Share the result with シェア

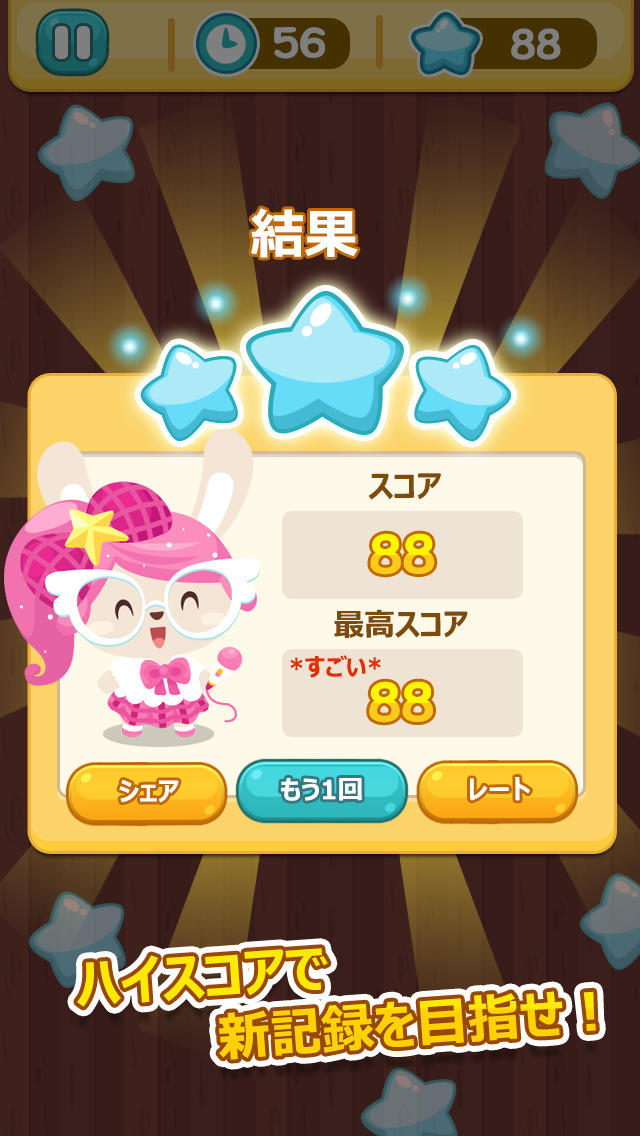[147, 791]
